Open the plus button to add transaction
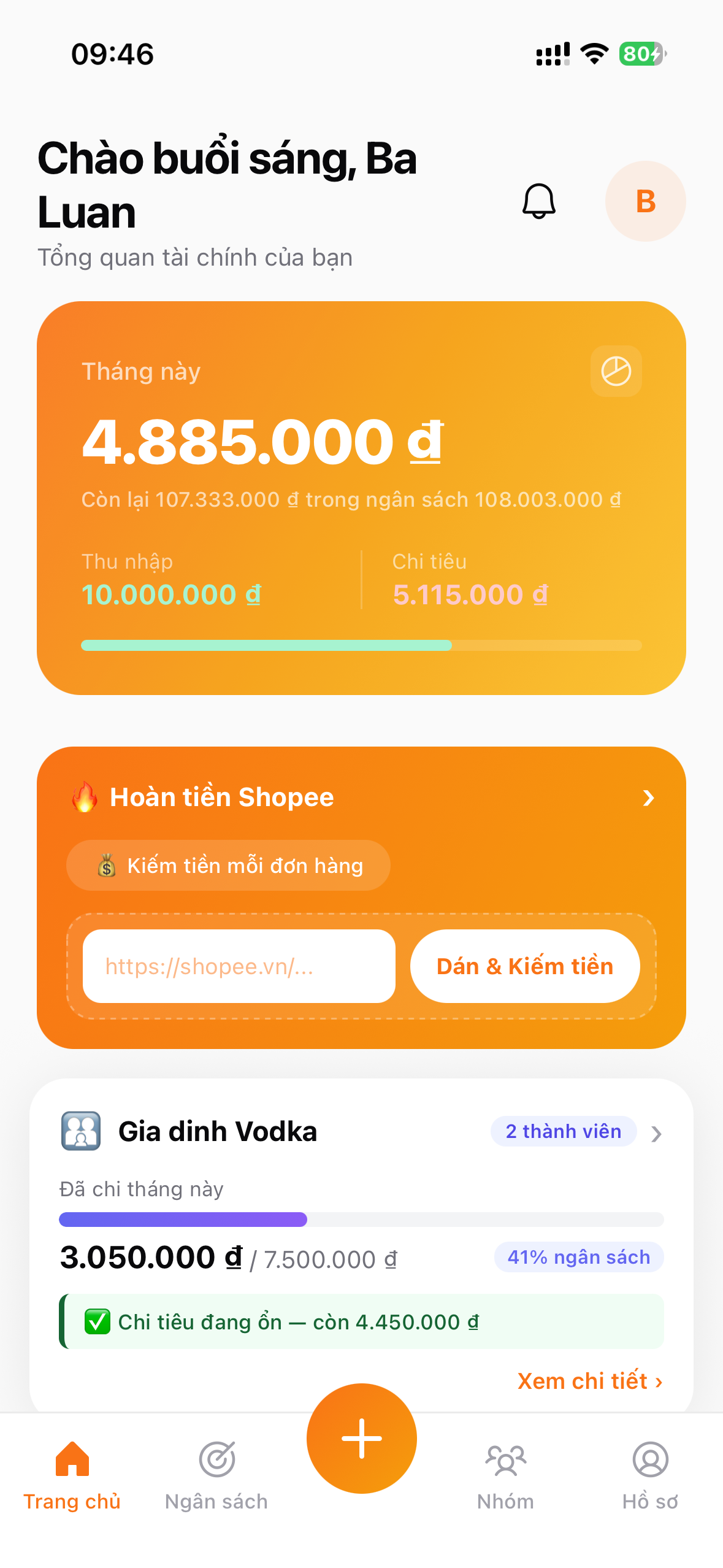Image resolution: width=723 pixels, height=1568 pixels. coord(361,1439)
